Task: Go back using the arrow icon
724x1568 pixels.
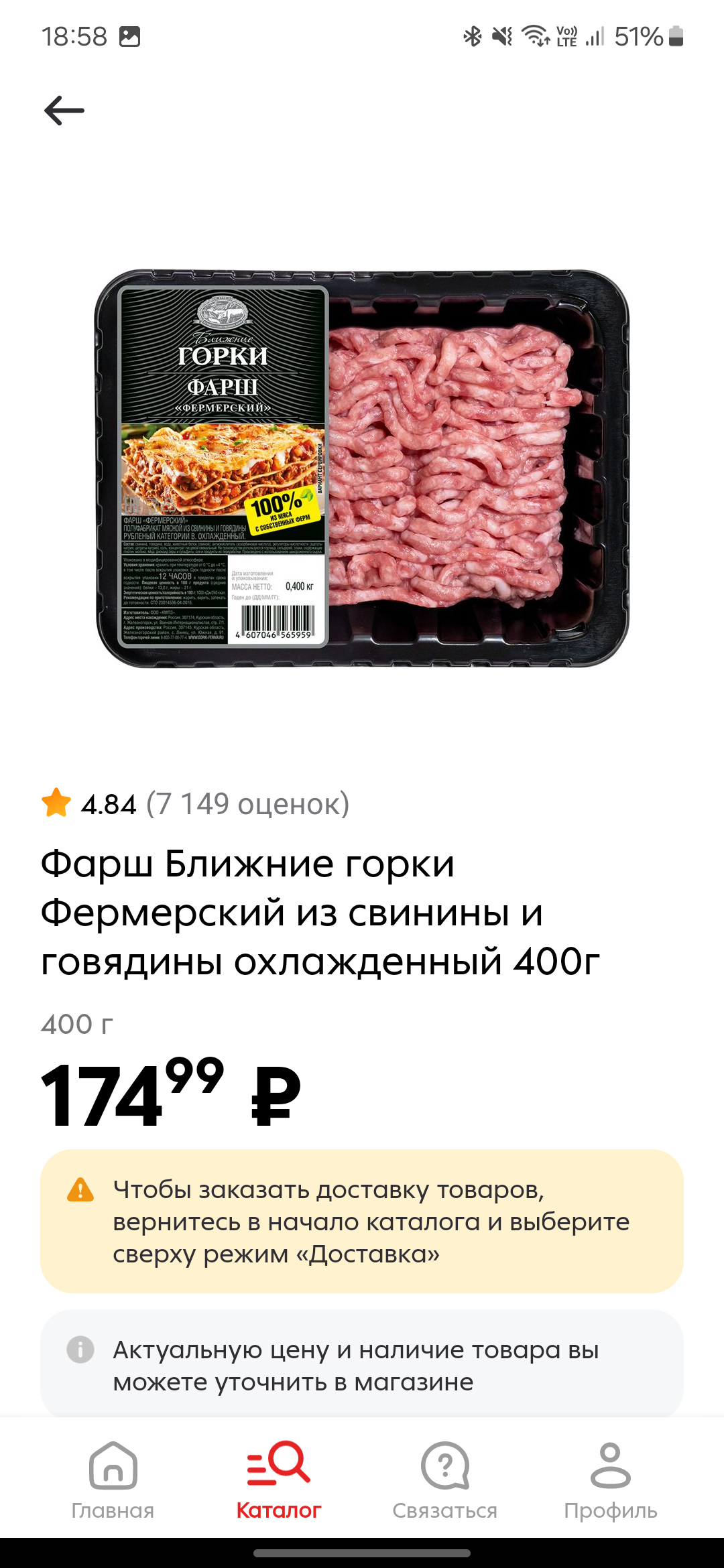Action: click(x=64, y=111)
